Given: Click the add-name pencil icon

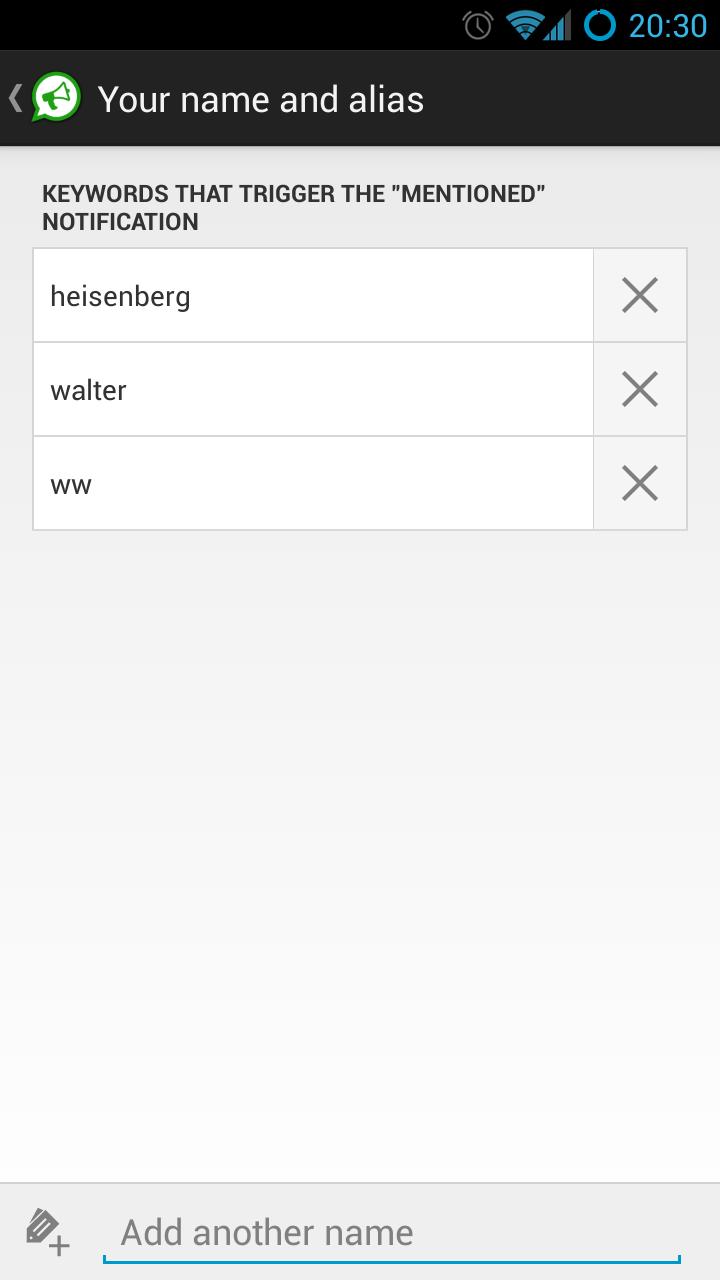Looking at the screenshot, I should (x=45, y=1232).
